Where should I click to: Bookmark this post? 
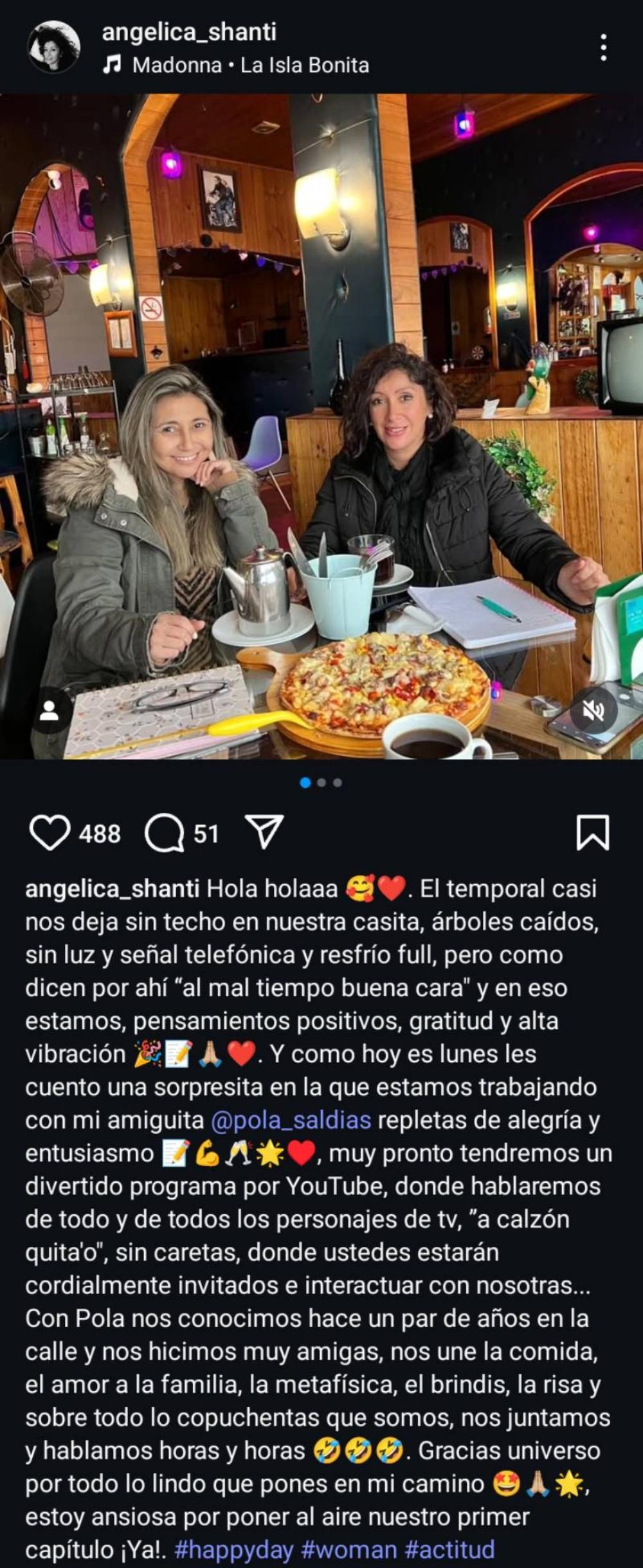coord(592,832)
